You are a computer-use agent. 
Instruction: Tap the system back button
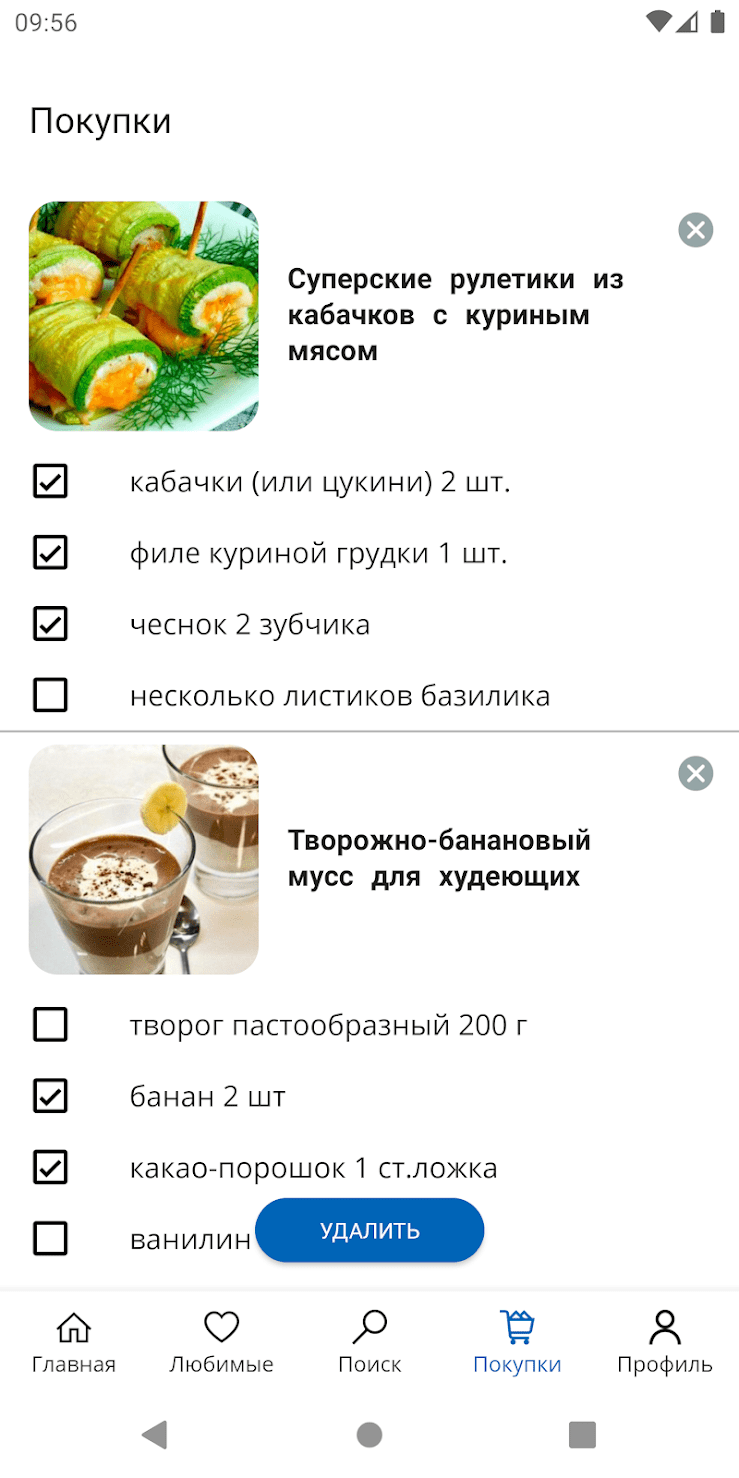[x=155, y=1435]
